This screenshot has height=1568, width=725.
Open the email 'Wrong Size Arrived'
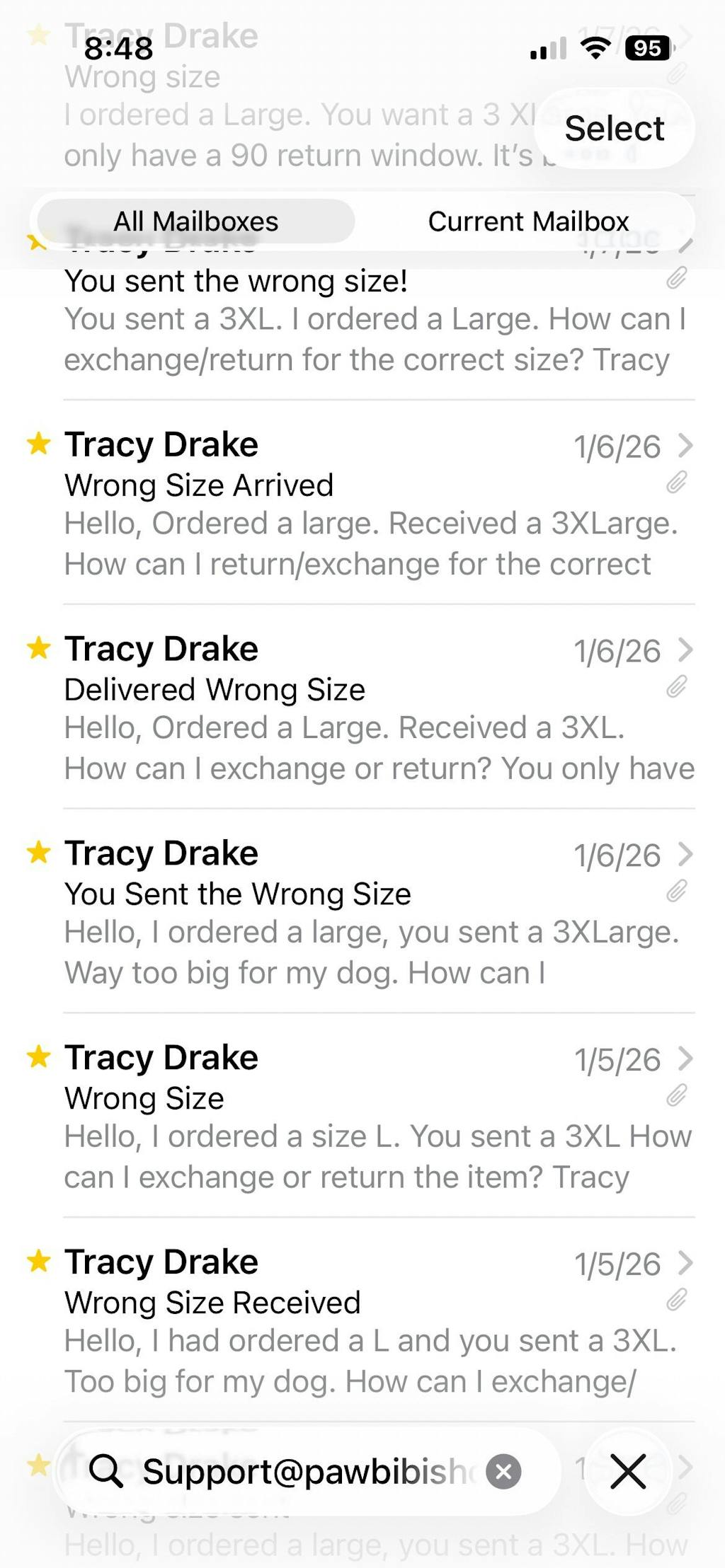368,504
